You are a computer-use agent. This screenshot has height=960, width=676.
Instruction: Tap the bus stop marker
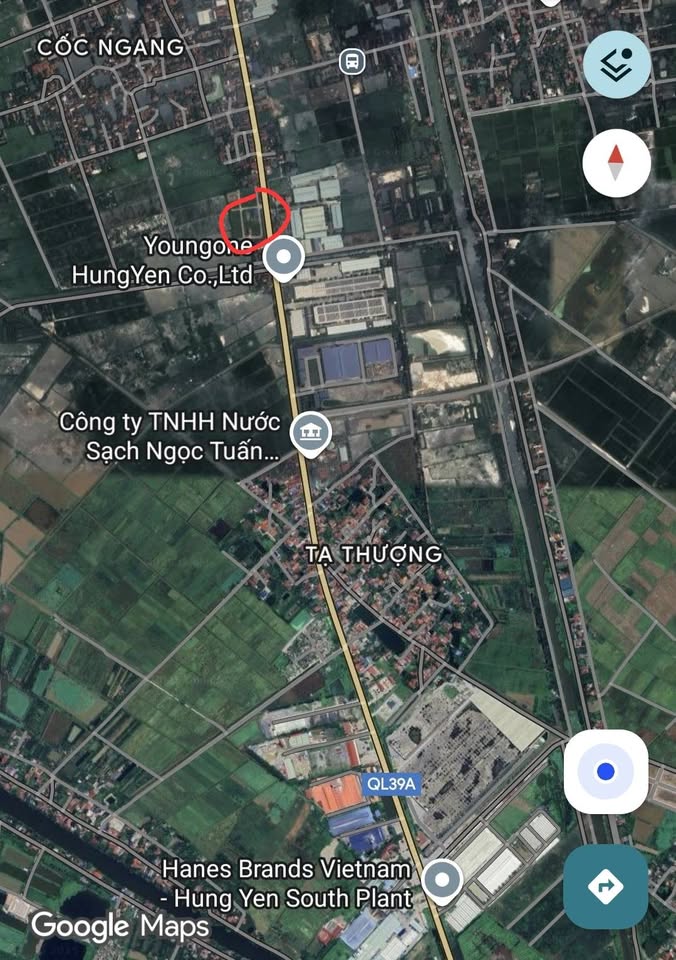pyautogui.click(x=351, y=62)
